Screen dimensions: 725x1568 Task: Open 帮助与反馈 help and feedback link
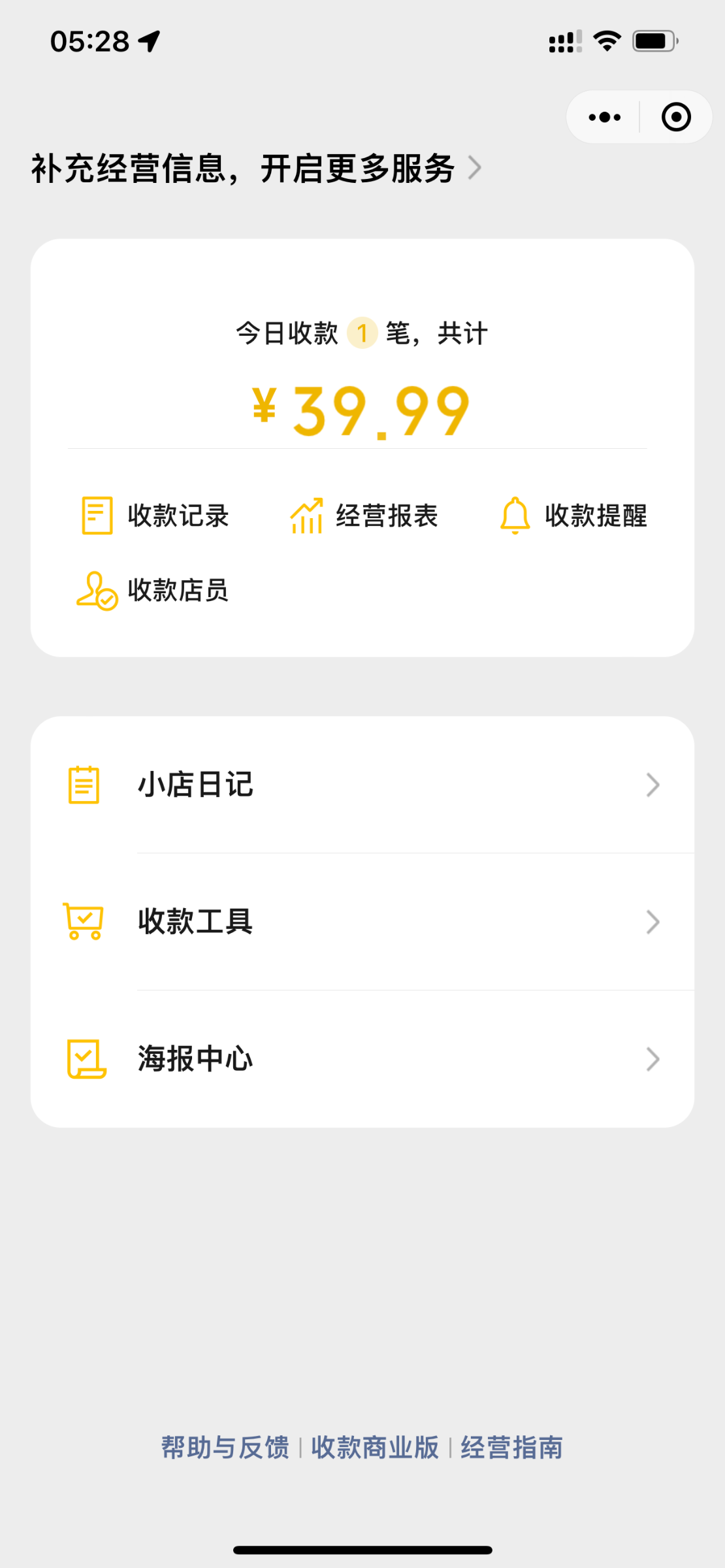[x=225, y=1448]
